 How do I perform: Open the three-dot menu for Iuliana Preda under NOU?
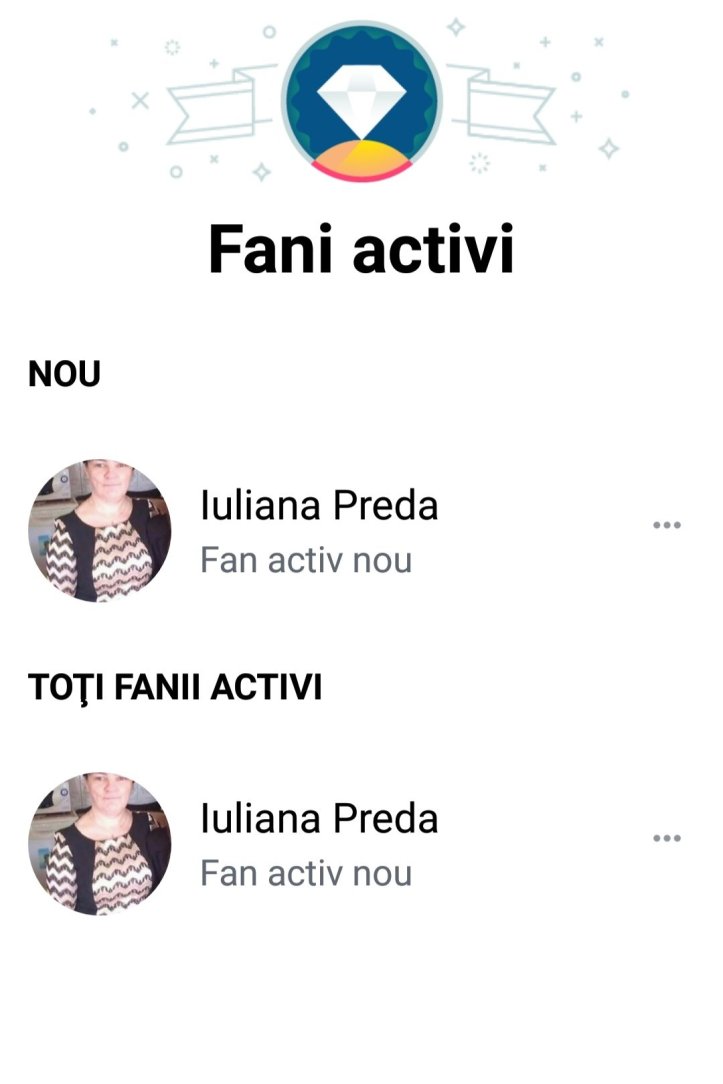tap(666, 525)
